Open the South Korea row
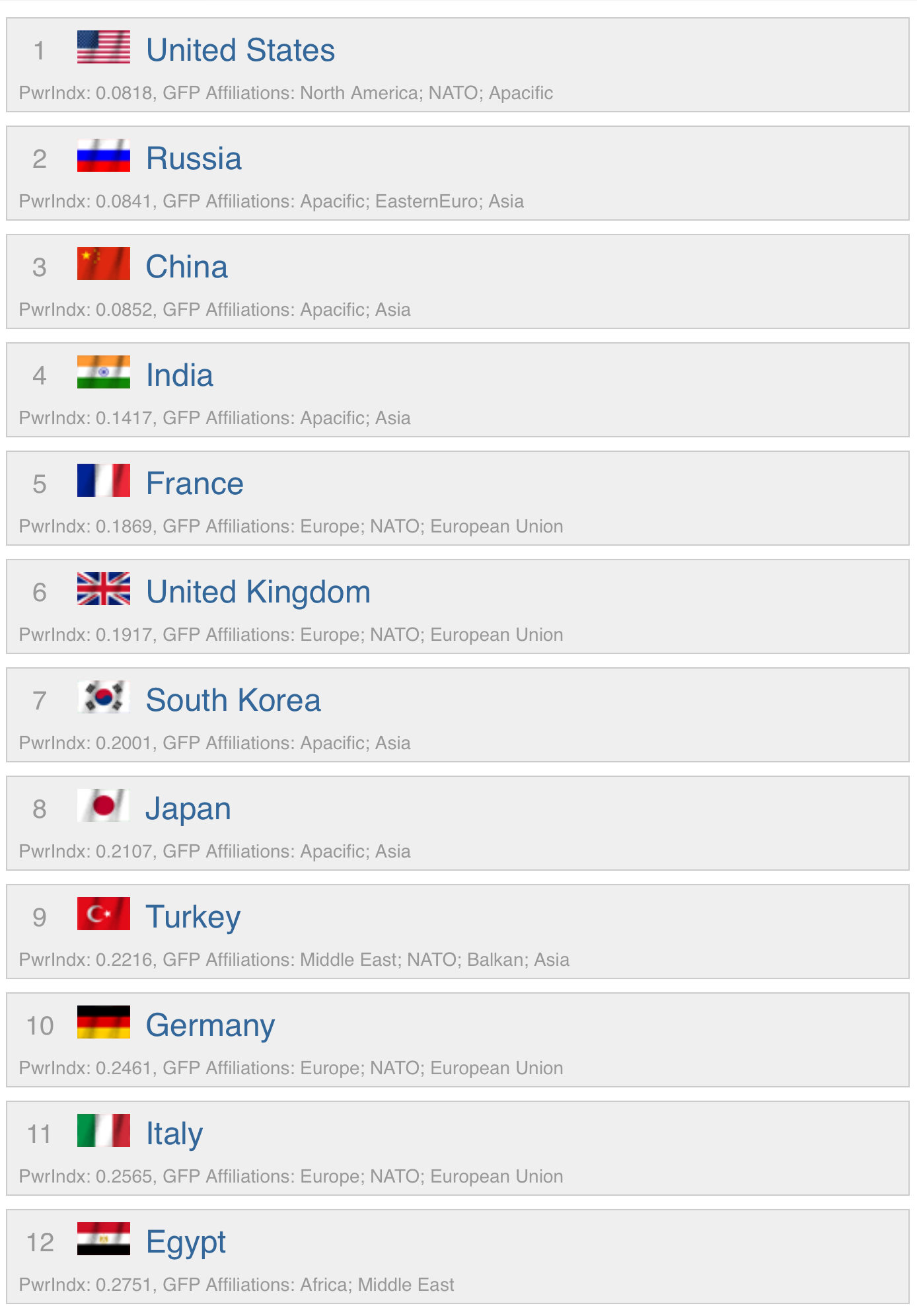This screenshot has width=917, height=1316. coord(233,701)
